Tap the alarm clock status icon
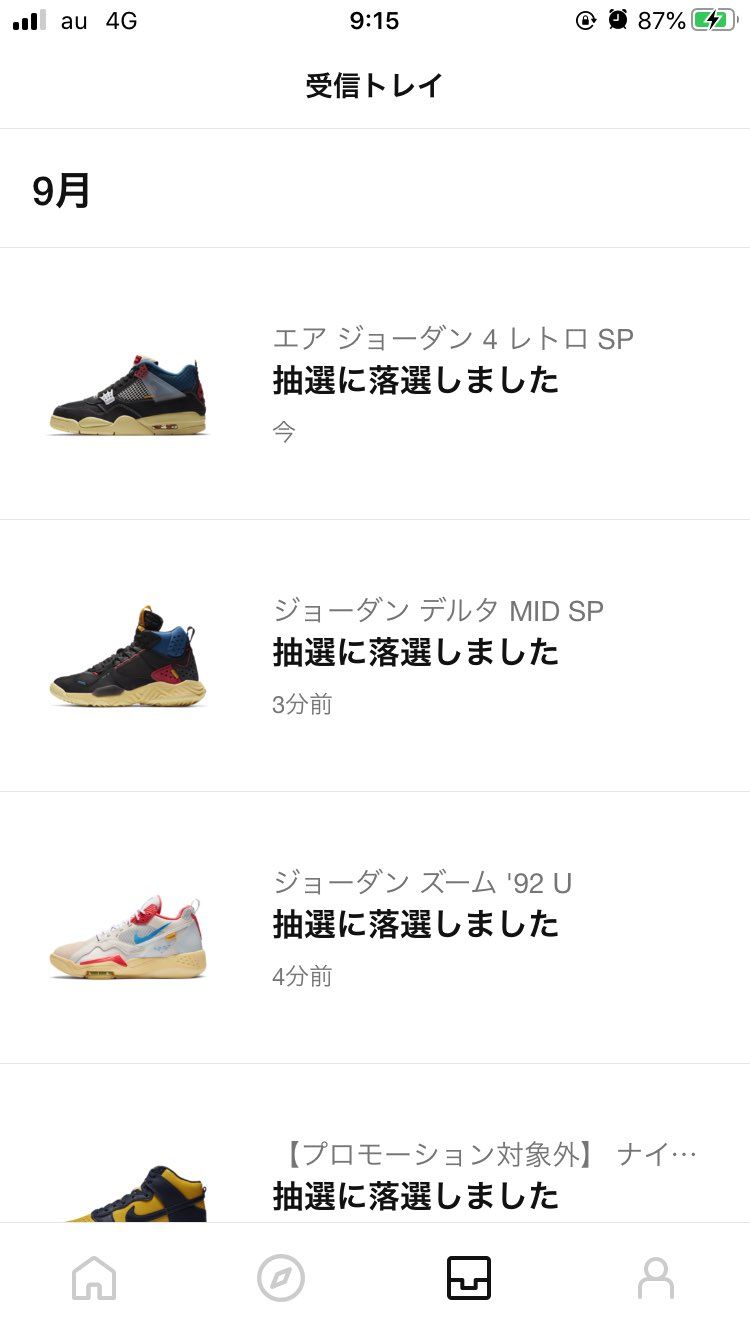 pyautogui.click(x=619, y=18)
